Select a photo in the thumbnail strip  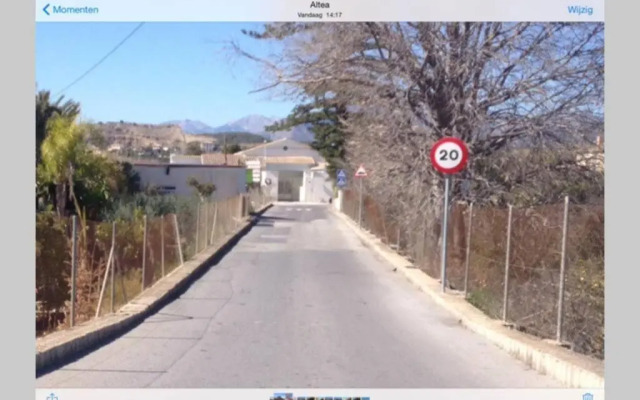320,396
